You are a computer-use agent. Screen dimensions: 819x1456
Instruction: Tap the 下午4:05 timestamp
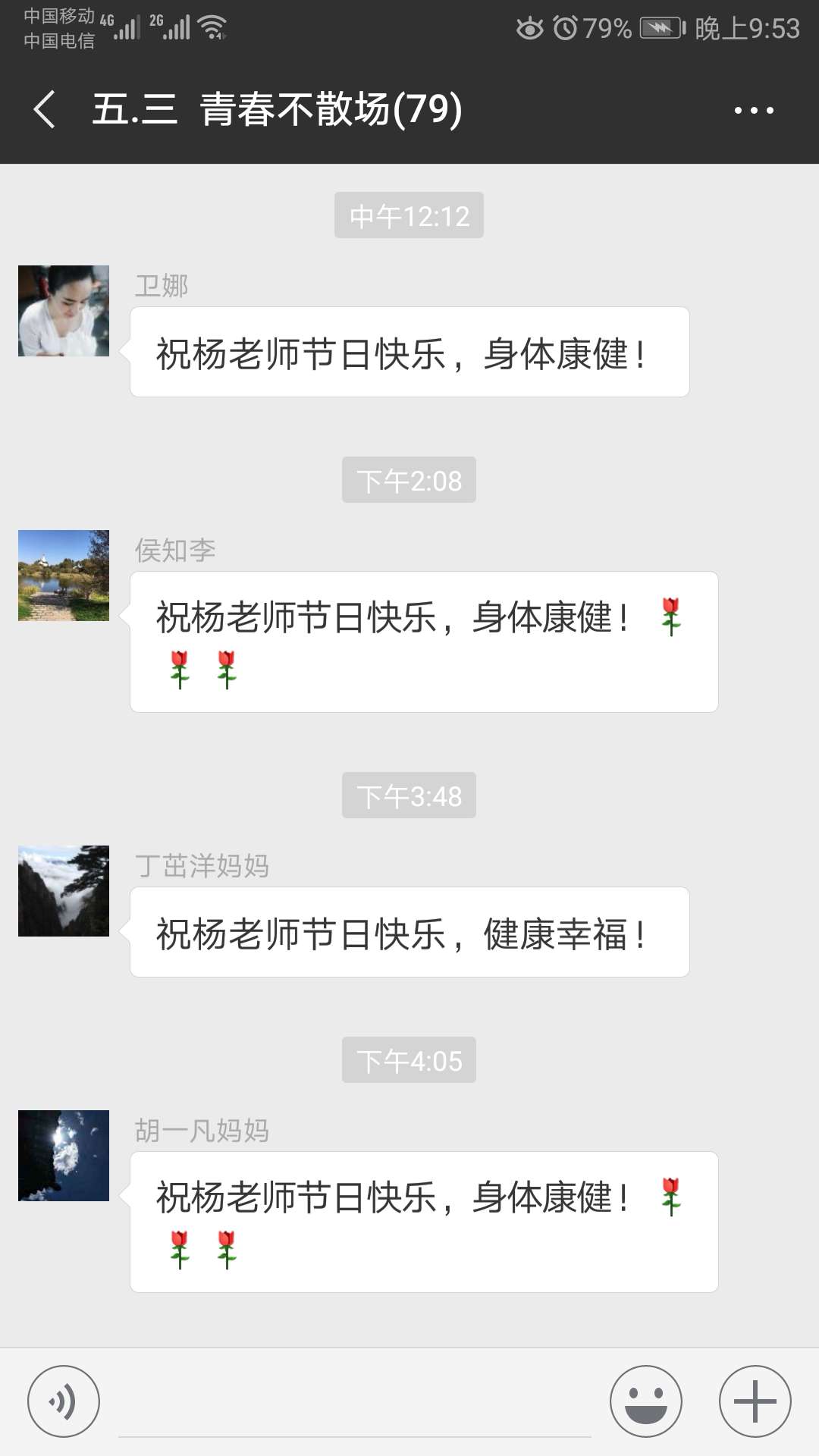[x=408, y=1062]
